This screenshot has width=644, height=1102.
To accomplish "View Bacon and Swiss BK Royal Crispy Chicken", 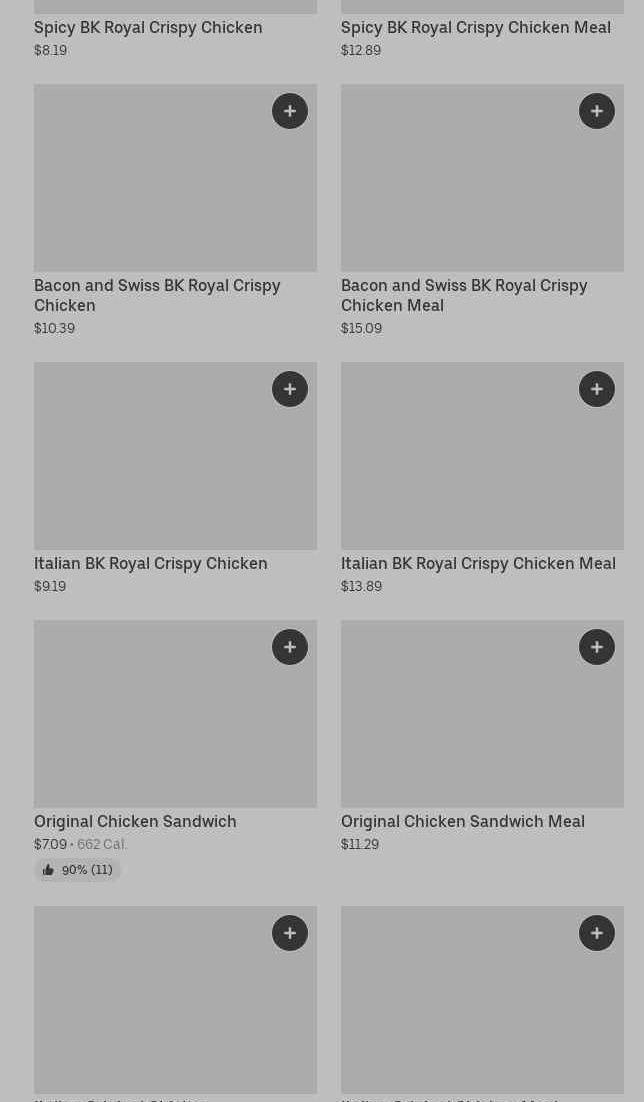I will point(157,295).
